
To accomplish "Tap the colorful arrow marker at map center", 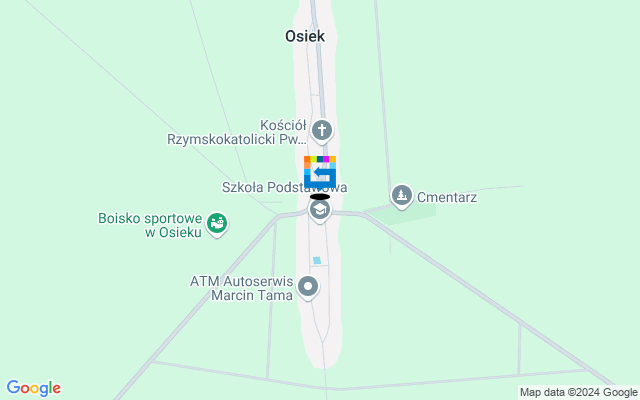I will click(320, 173).
